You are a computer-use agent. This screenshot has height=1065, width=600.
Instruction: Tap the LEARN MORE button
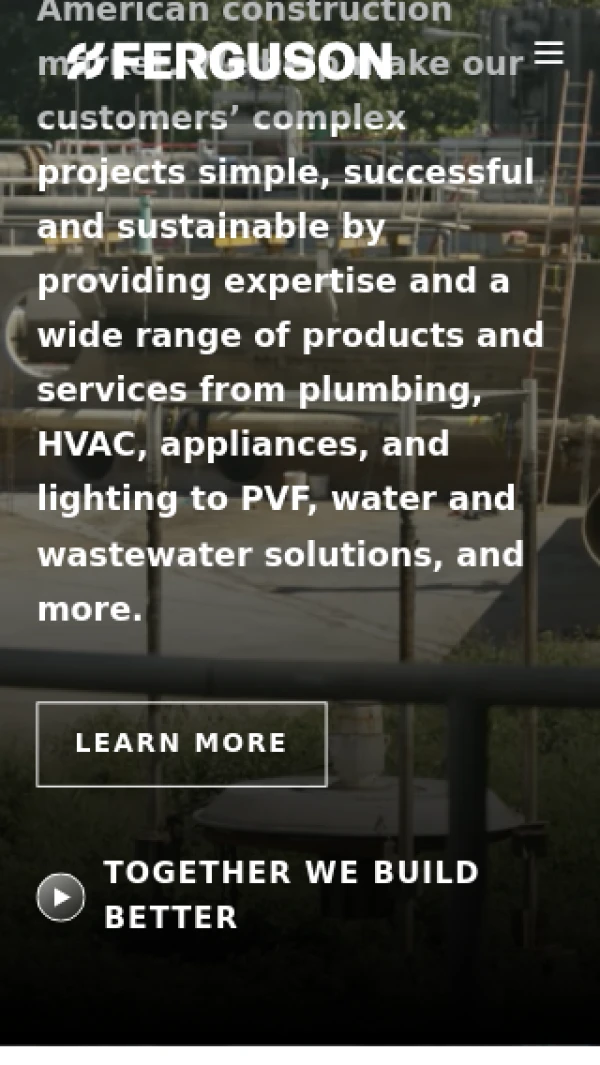(181, 744)
